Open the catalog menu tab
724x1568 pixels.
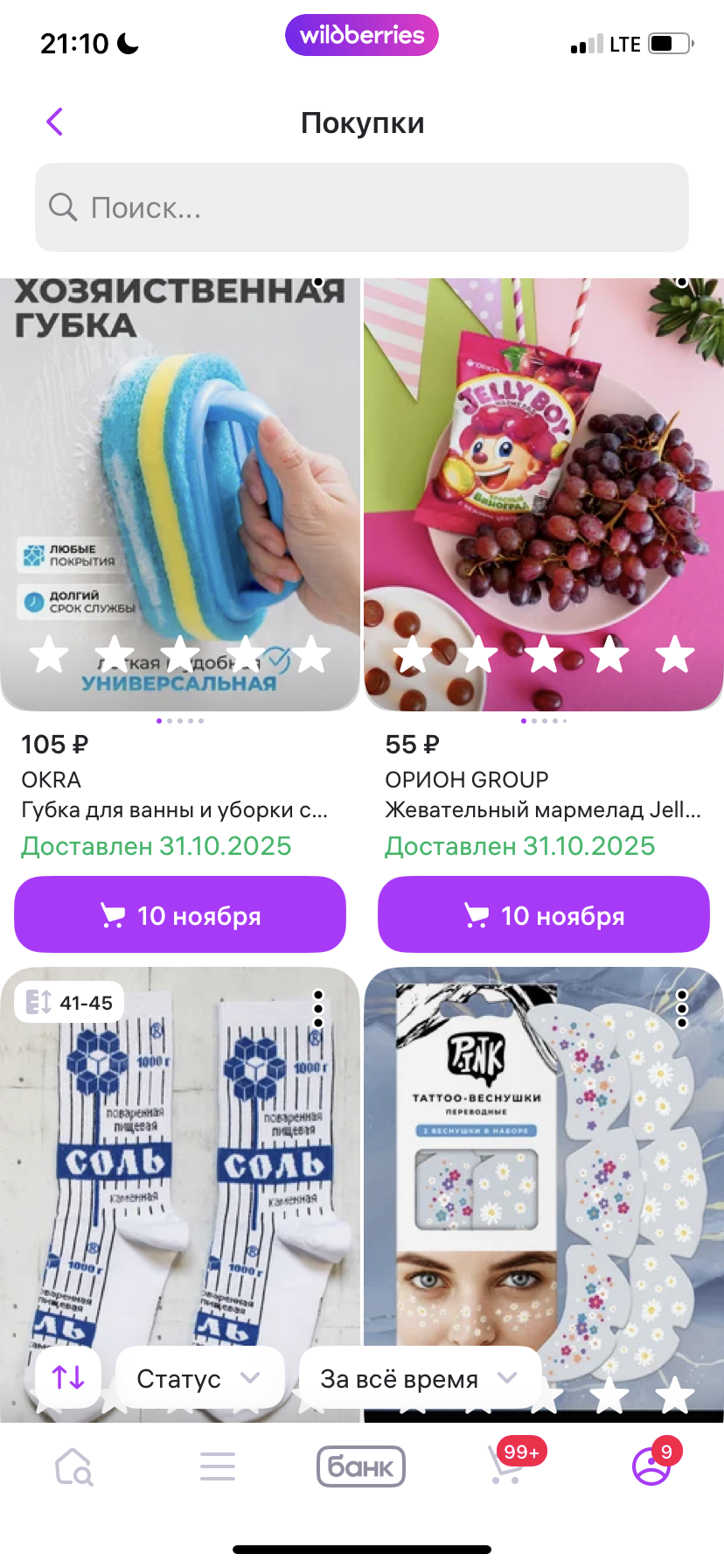[x=217, y=1466]
